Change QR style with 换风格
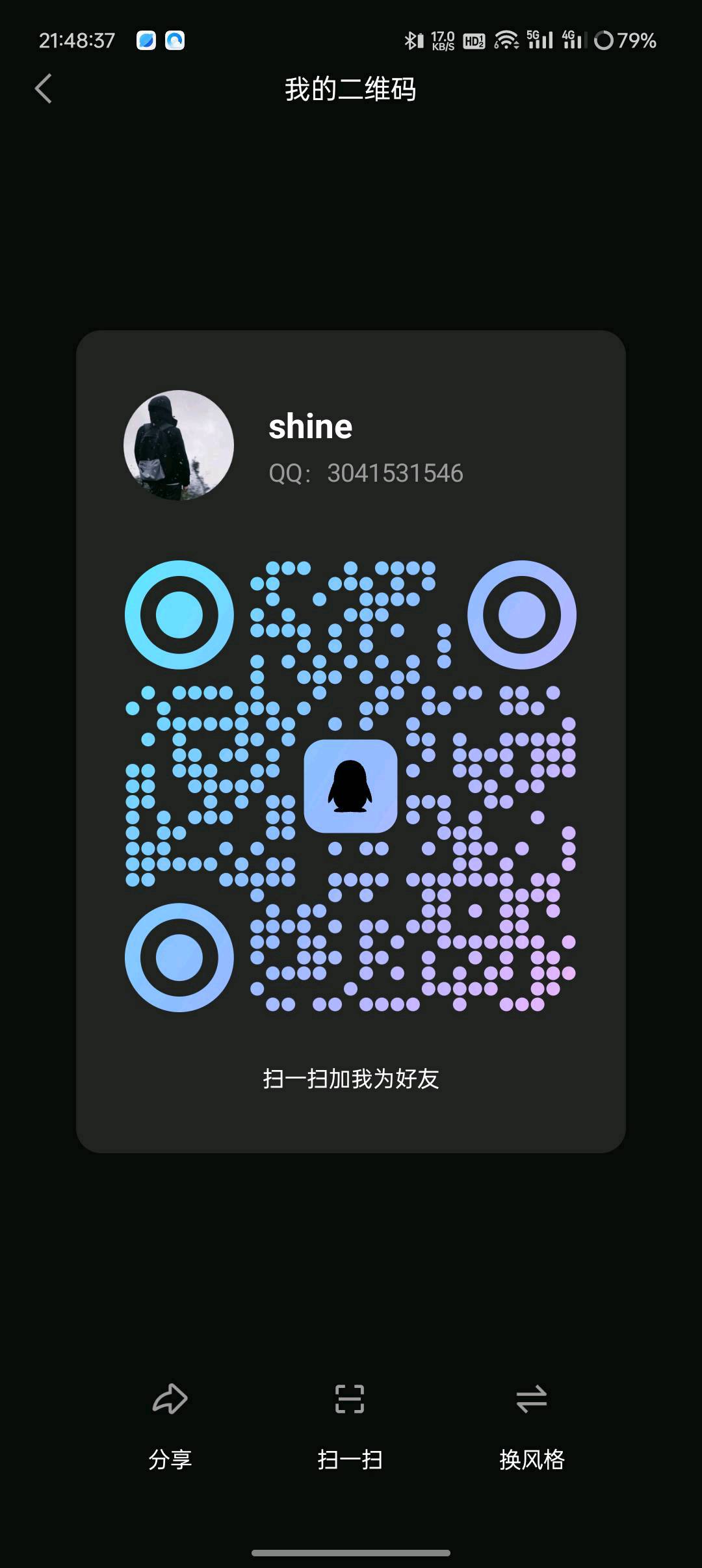 pyautogui.click(x=531, y=1424)
